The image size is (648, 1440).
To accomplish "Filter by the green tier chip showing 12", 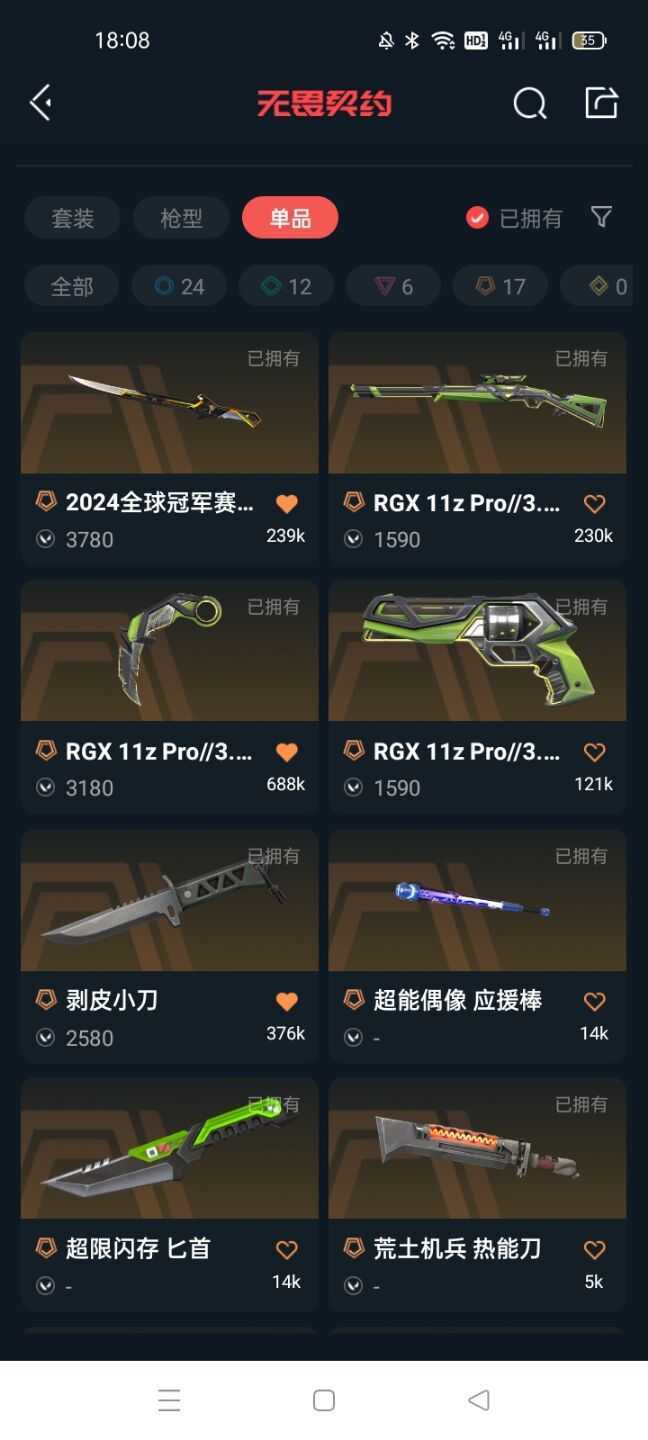I will click(286, 287).
